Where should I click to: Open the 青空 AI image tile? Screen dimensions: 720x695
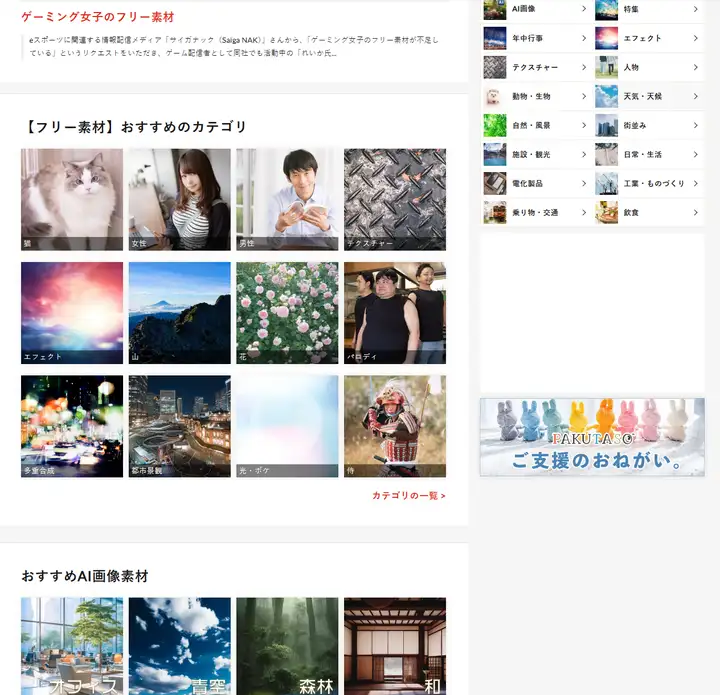click(179, 646)
